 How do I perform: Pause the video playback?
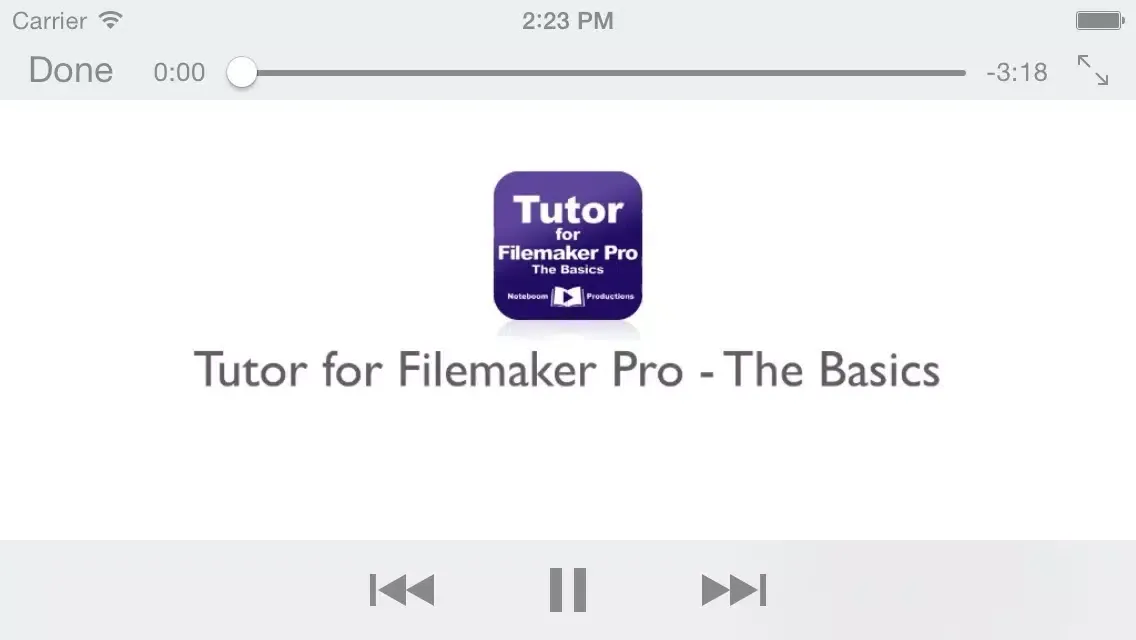[567, 589]
